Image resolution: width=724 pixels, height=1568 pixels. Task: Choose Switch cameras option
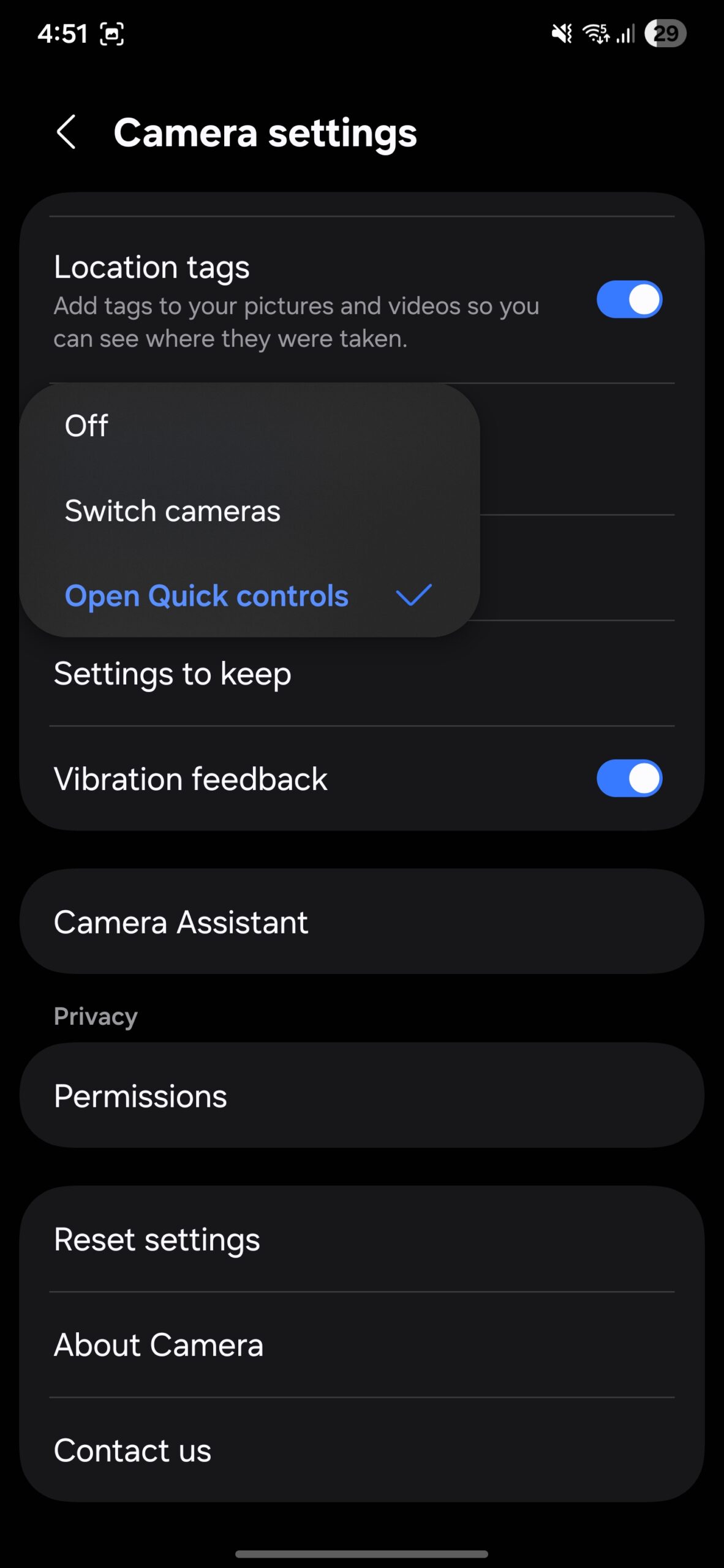(x=173, y=511)
